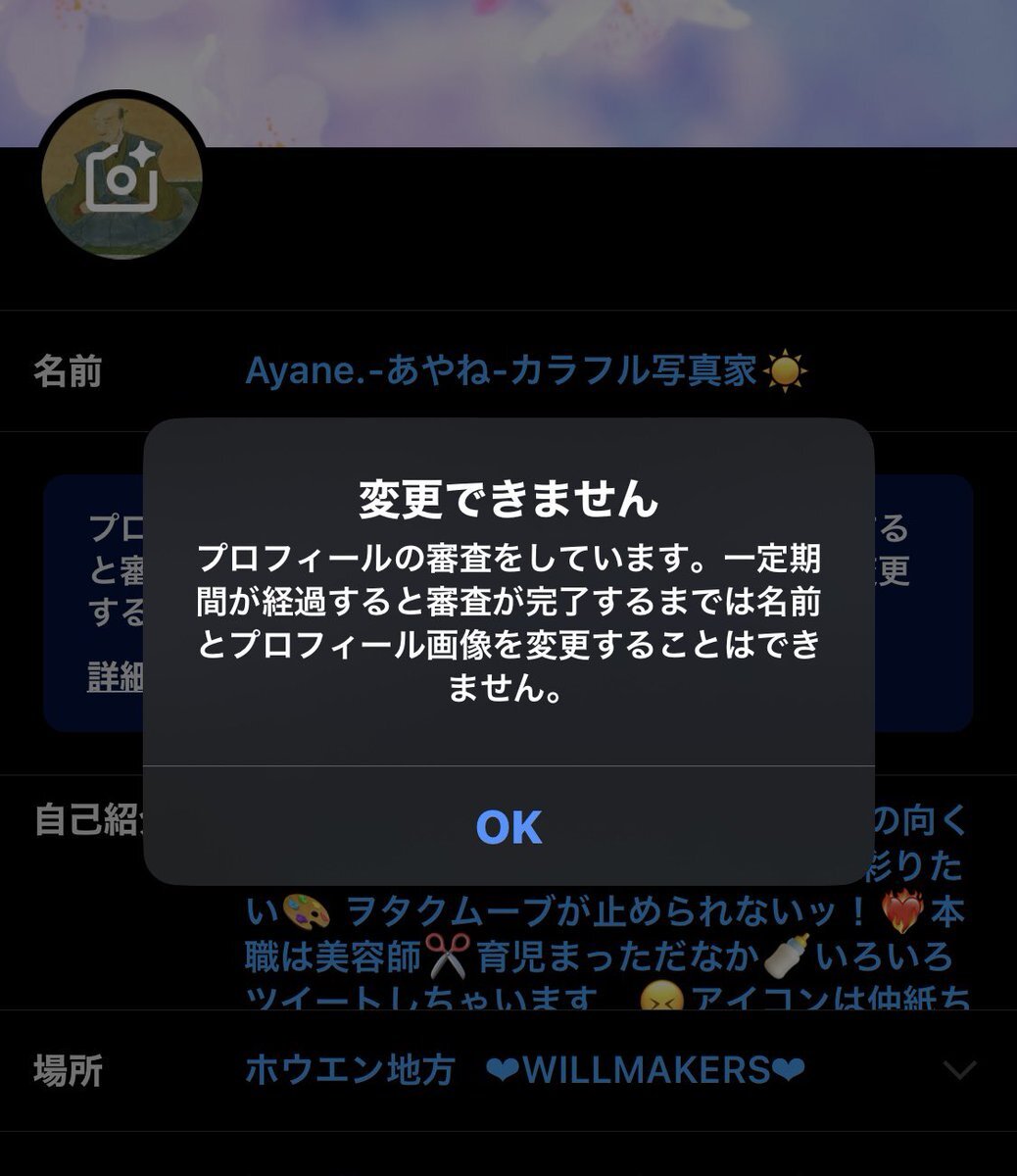This screenshot has width=1017, height=1176.
Task: Open the 詳細 details link
Action: (x=115, y=677)
